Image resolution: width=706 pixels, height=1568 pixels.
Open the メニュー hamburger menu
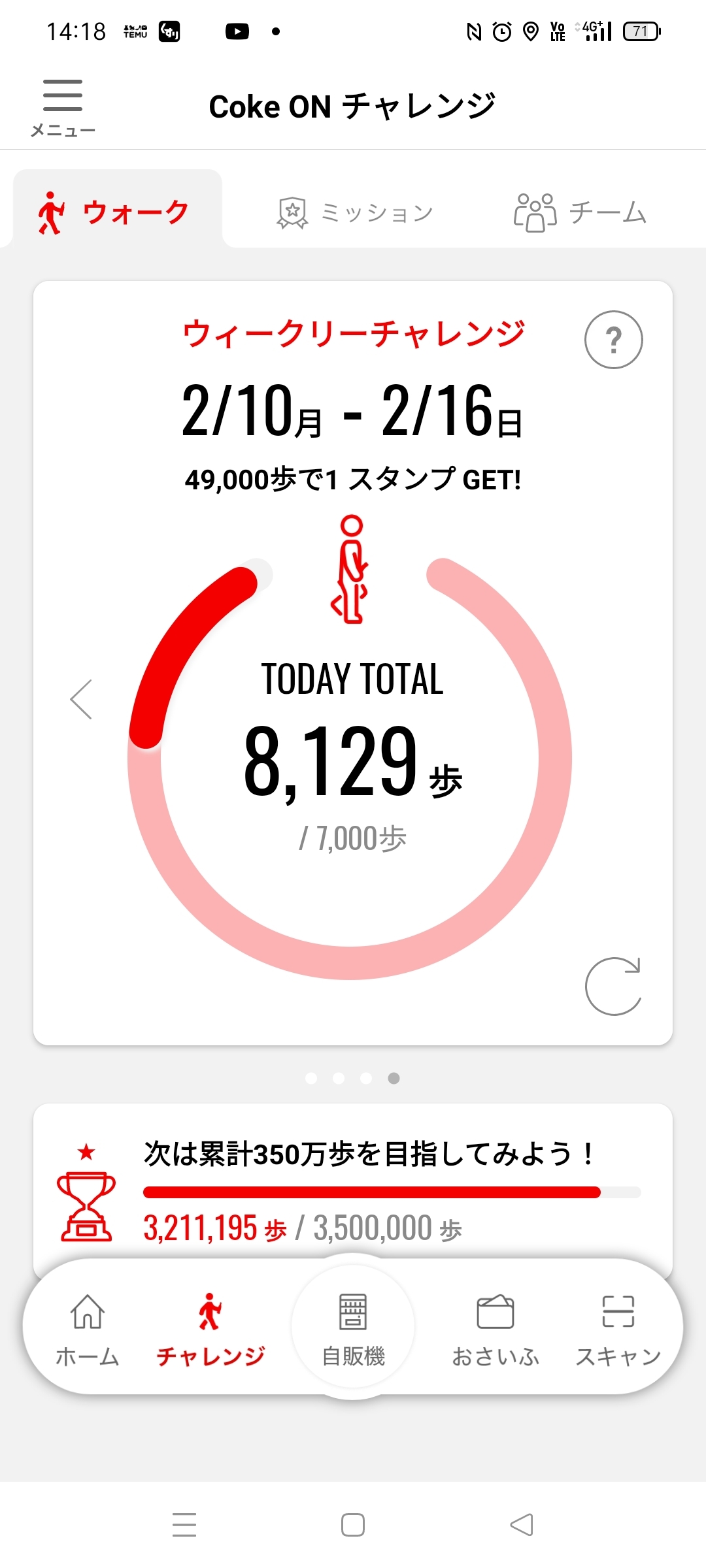(63, 106)
